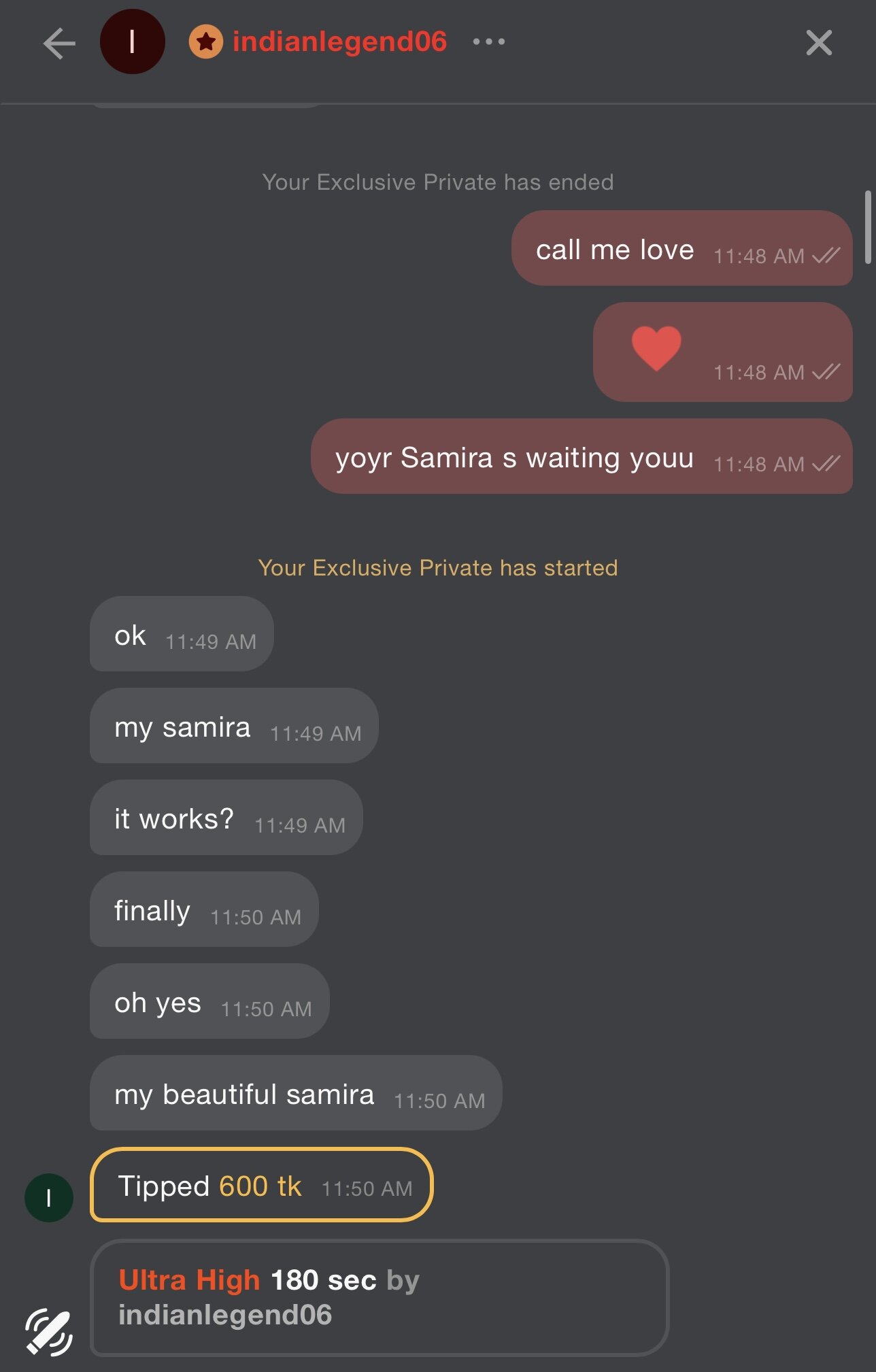Open the three-dot options menu
Image resolution: width=876 pixels, height=1372 pixels.
tap(488, 42)
